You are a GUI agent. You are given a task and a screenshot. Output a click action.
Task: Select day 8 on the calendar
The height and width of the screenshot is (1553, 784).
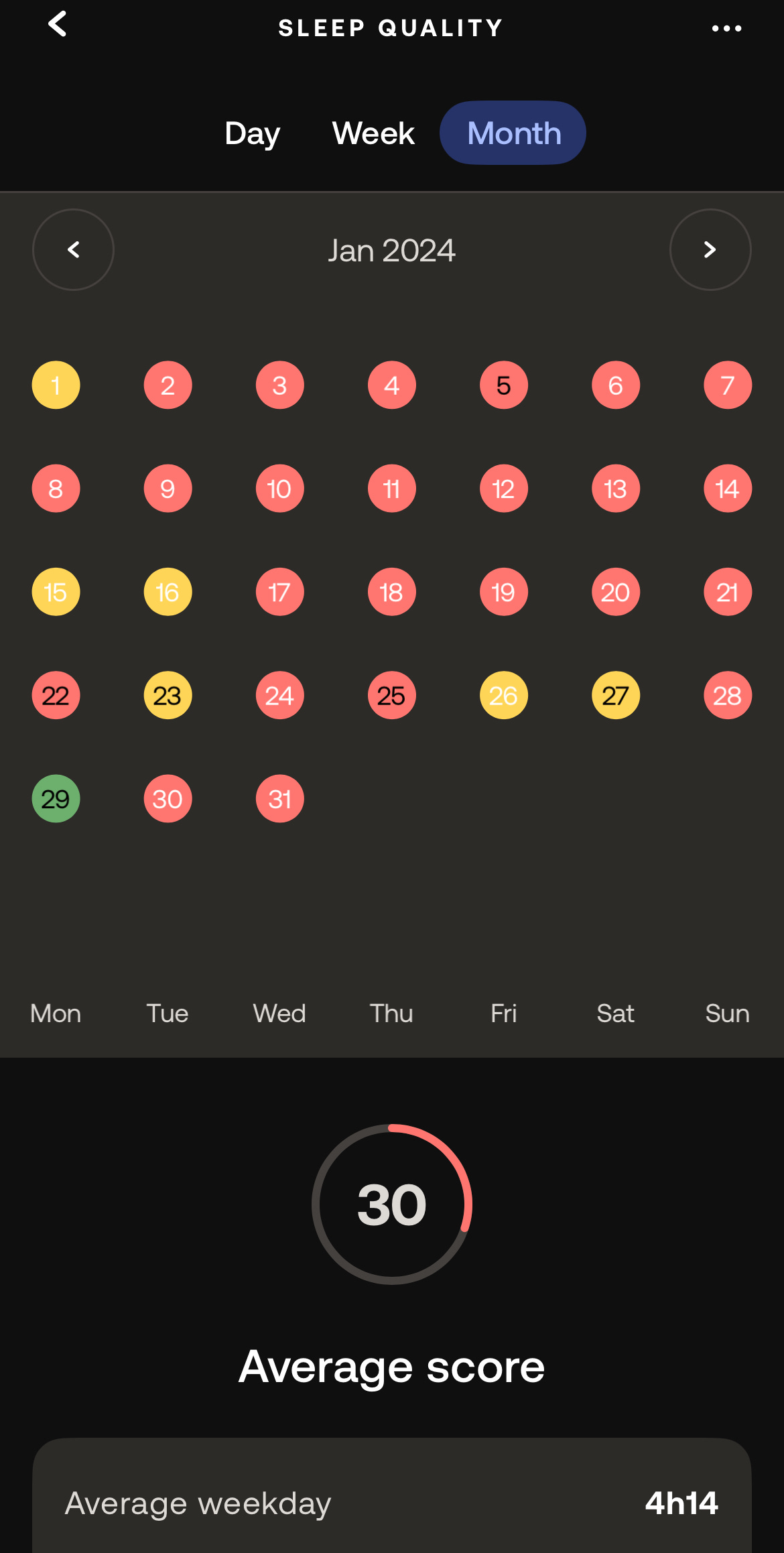pyautogui.click(x=56, y=489)
